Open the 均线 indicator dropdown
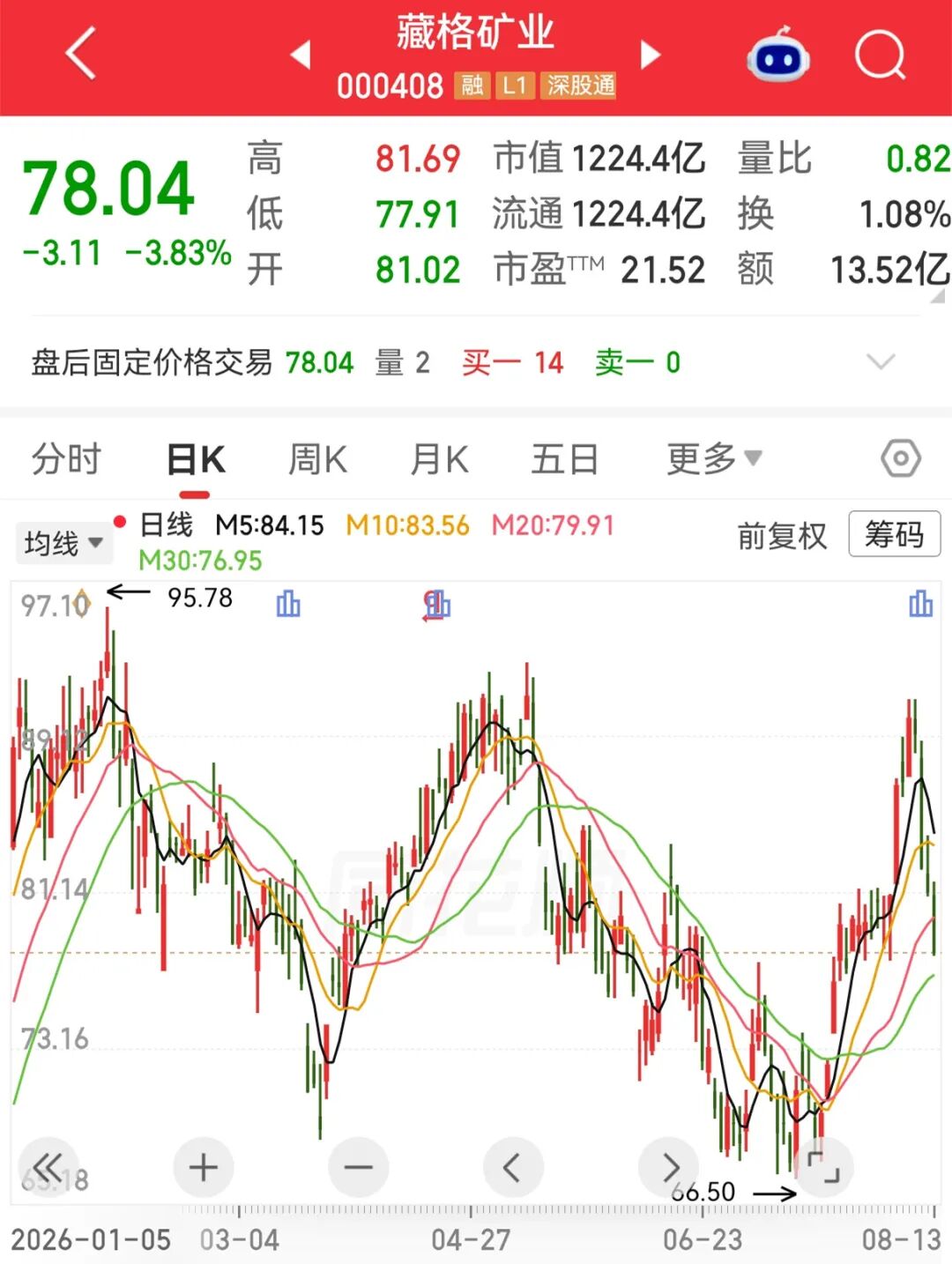Screen dimensions: 952x1264 (x=63, y=543)
